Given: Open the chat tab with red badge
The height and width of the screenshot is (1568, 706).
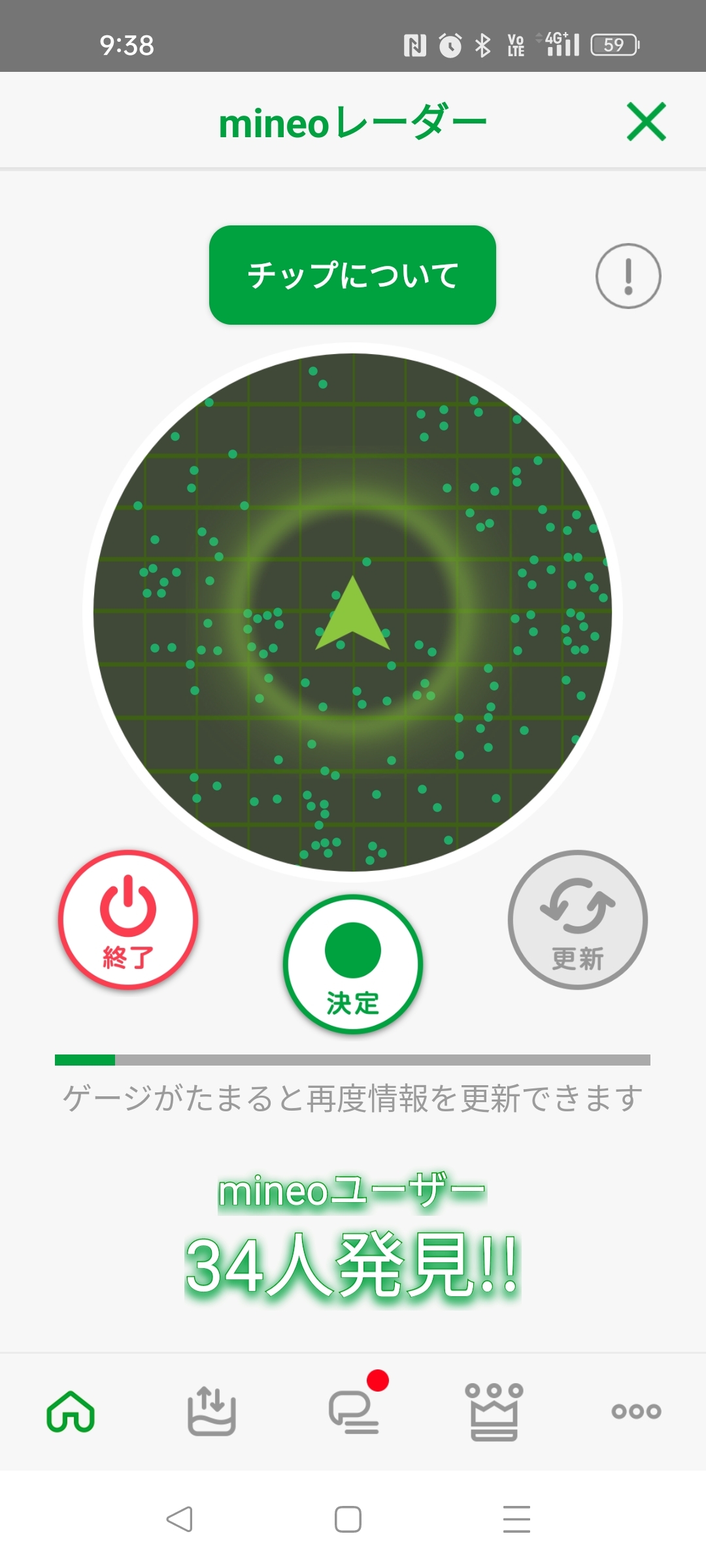Looking at the screenshot, I should (x=354, y=1411).
